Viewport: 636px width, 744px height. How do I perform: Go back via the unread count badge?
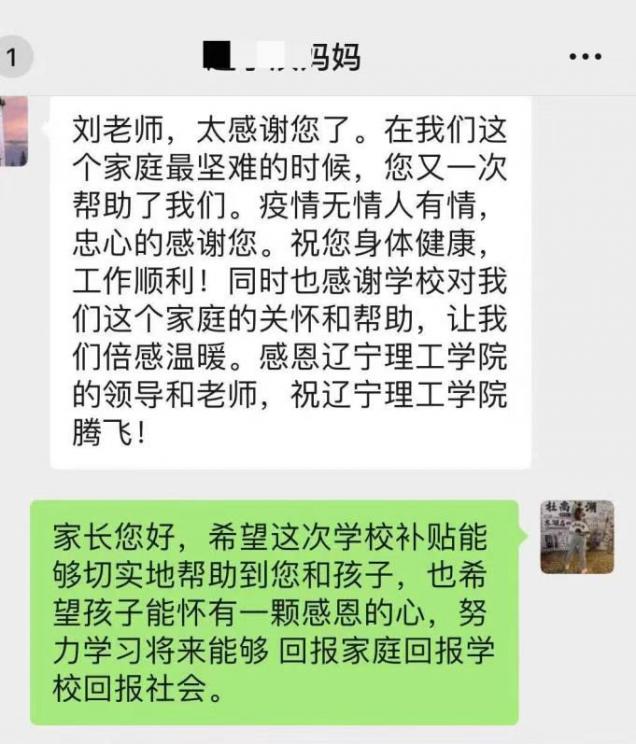12,58
